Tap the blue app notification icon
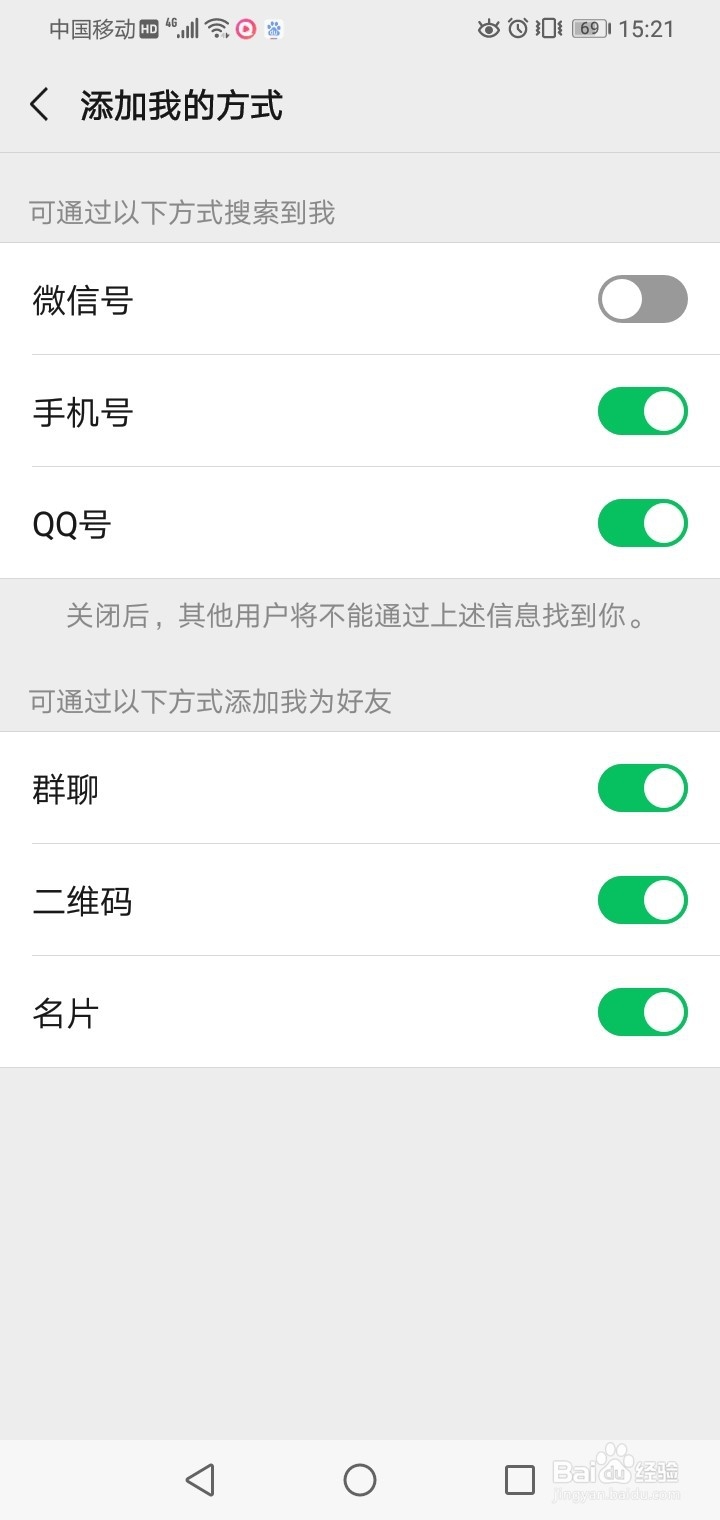 click(272, 28)
